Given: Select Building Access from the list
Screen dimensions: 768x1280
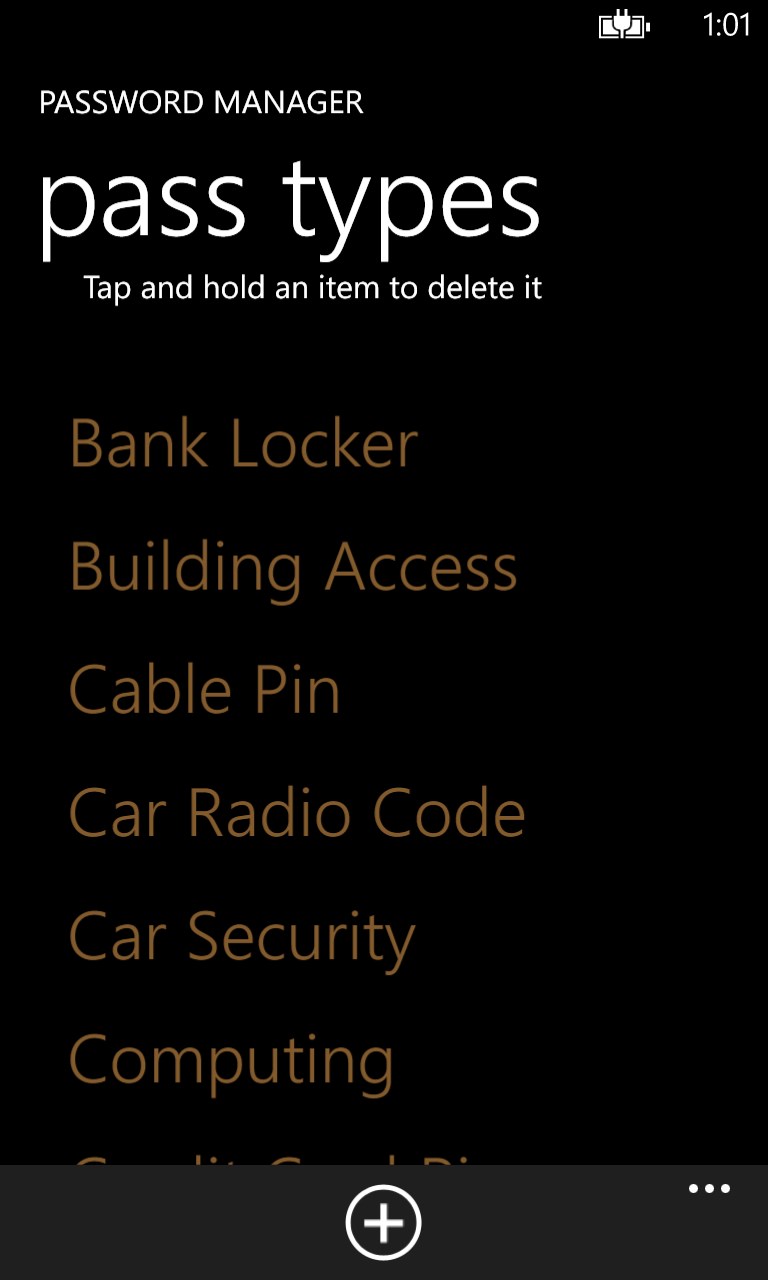Looking at the screenshot, I should 293,567.
